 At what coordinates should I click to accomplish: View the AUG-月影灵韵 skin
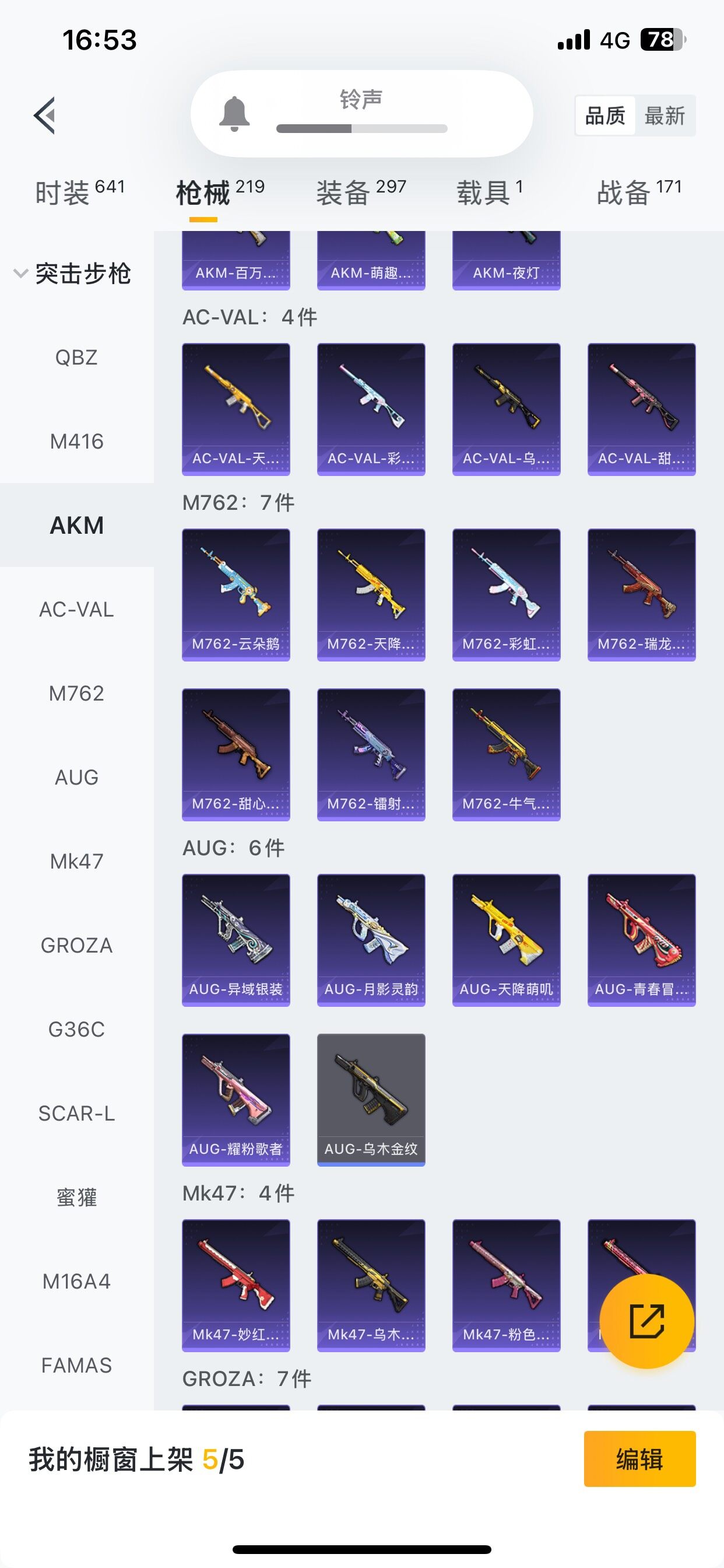(x=371, y=940)
